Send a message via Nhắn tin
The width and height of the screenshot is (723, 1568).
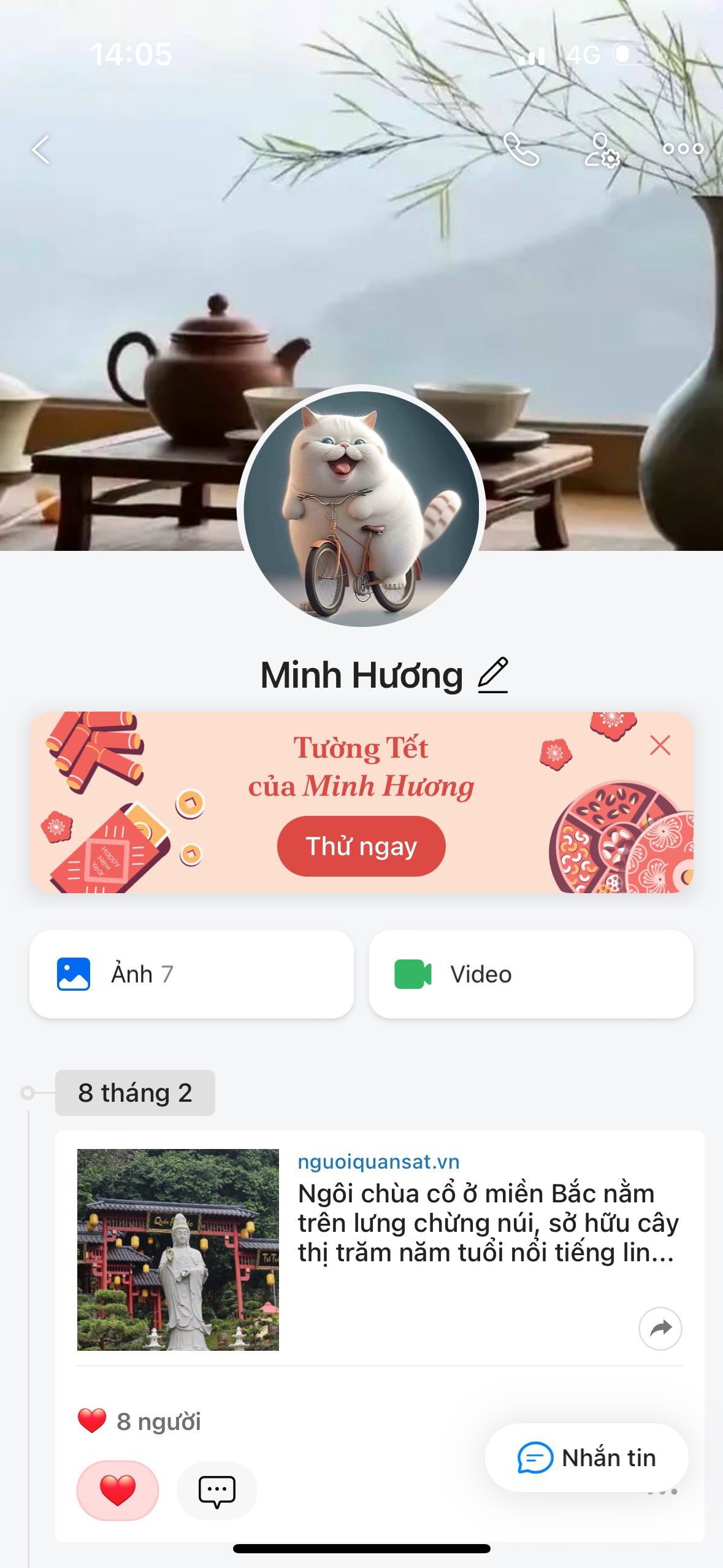tap(586, 1457)
